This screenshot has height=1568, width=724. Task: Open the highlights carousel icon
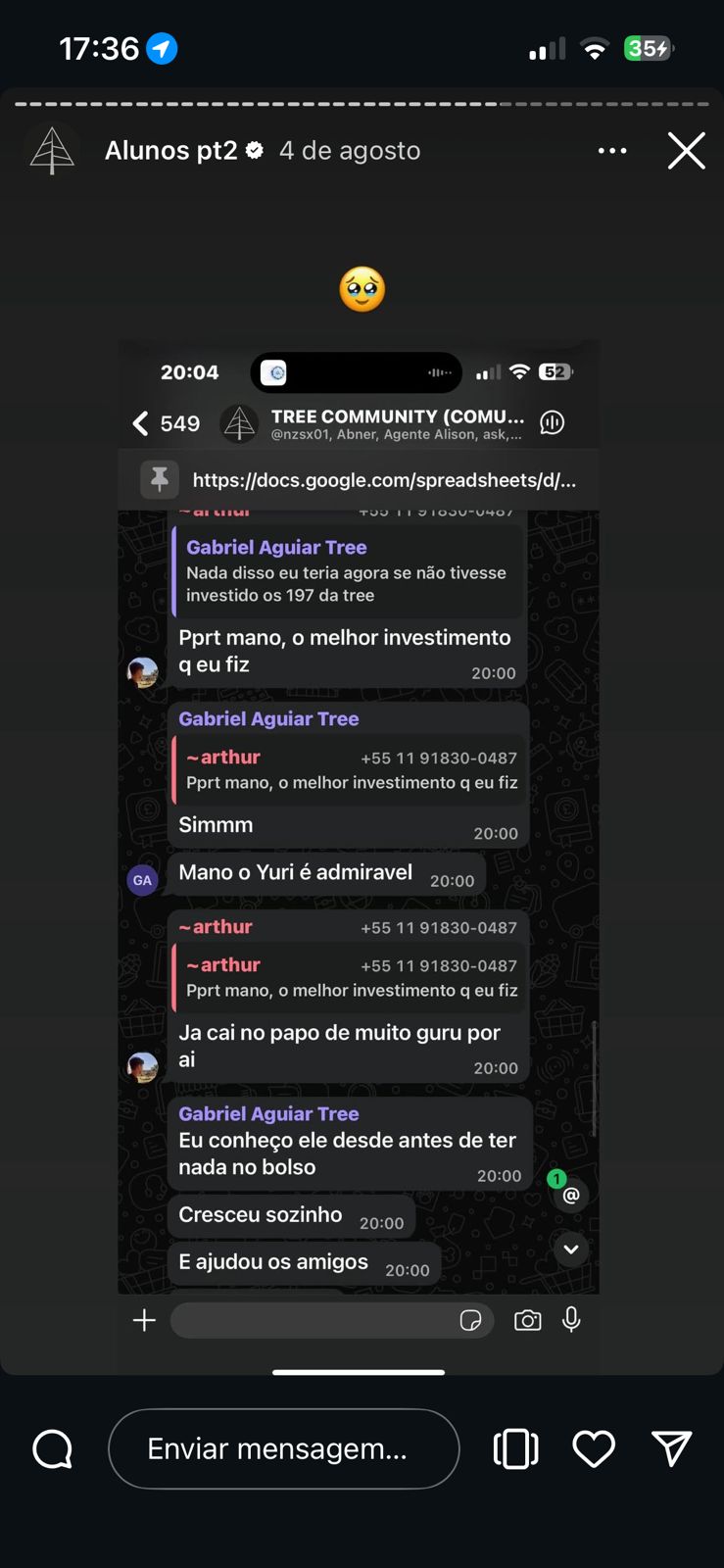coord(516,1448)
